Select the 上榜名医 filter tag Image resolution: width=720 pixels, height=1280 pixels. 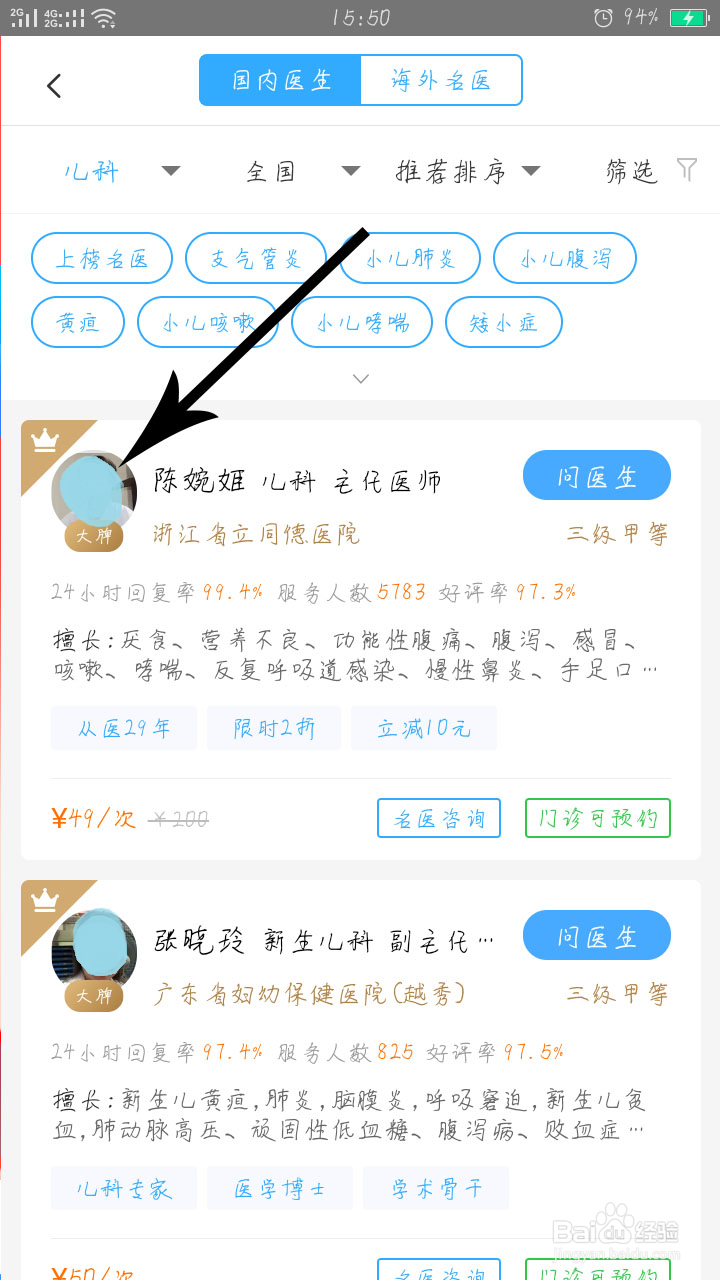101,258
